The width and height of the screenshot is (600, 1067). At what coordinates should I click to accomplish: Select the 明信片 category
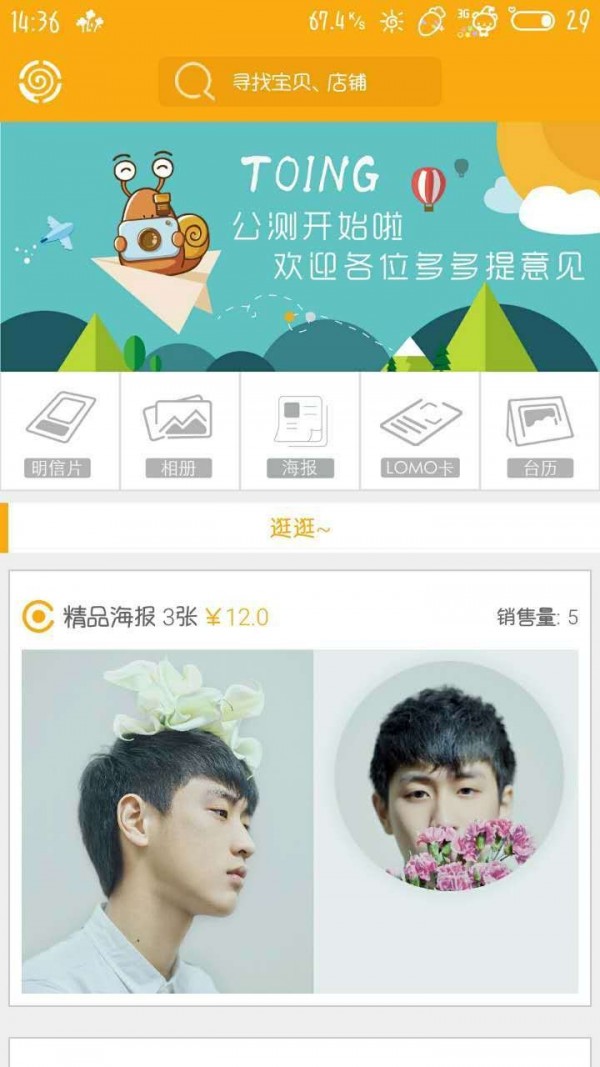[x=60, y=431]
